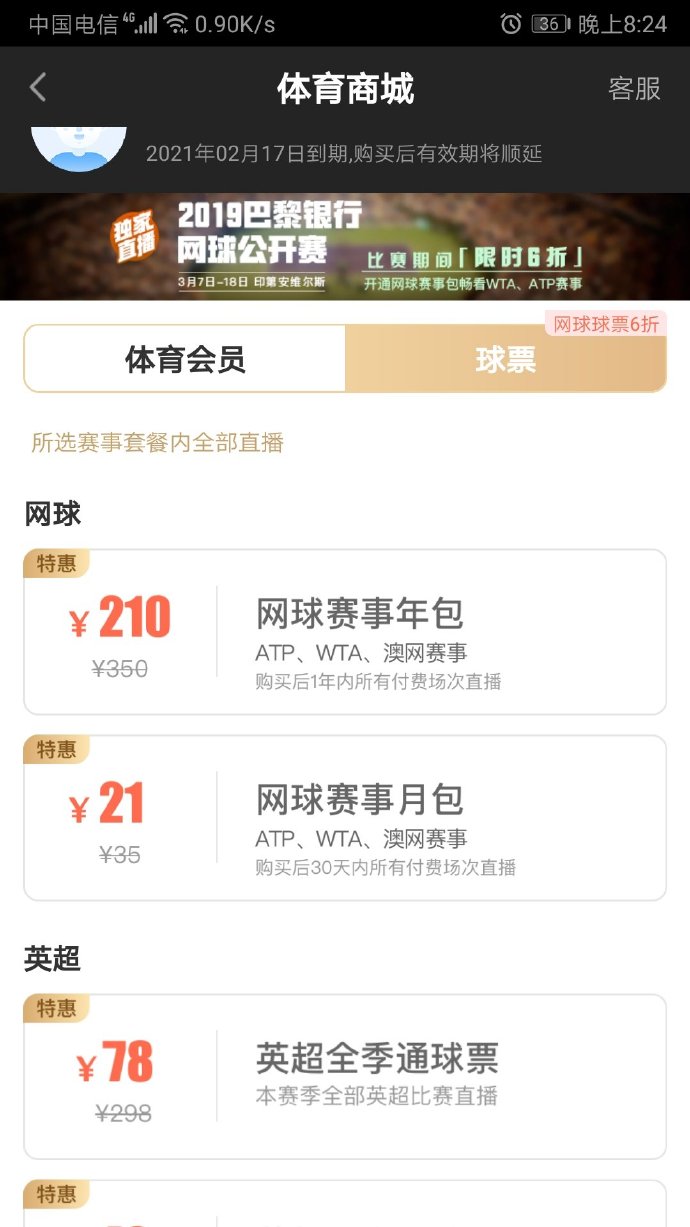The height and width of the screenshot is (1227, 690).
Task: Go back from 体育商城
Action: click(x=38, y=88)
